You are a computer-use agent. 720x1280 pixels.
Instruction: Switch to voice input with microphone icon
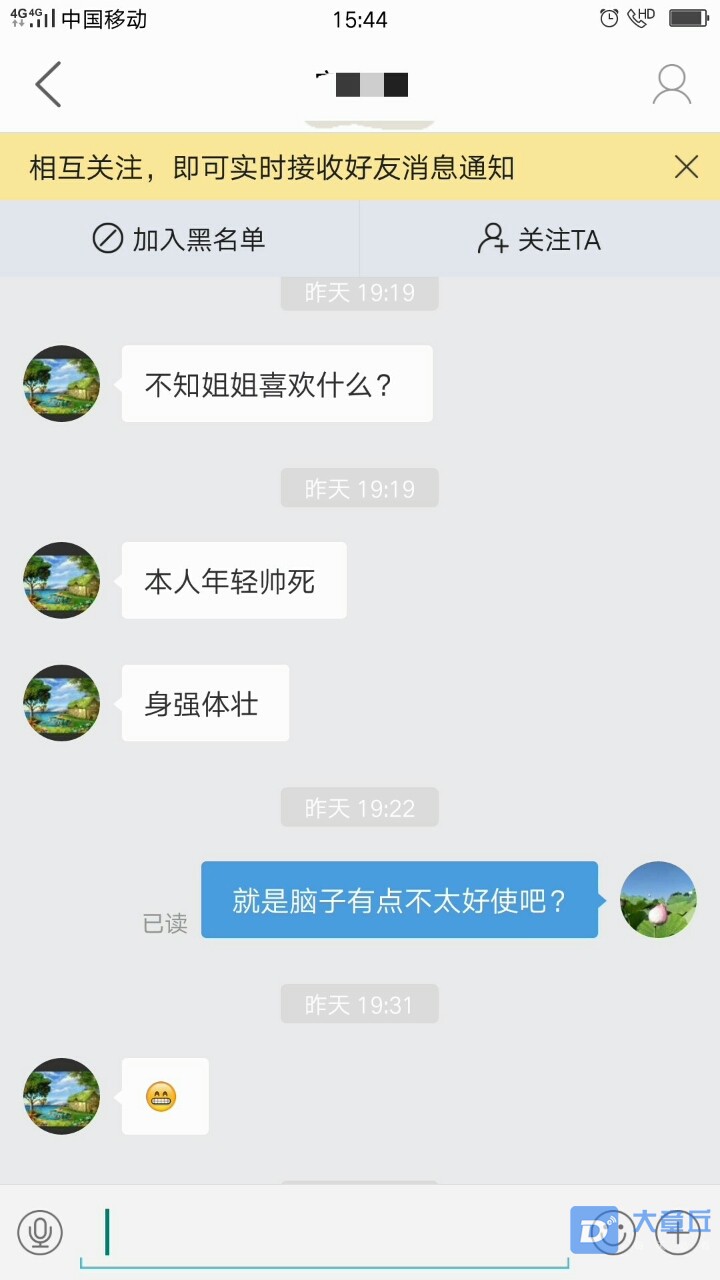(x=40, y=1232)
